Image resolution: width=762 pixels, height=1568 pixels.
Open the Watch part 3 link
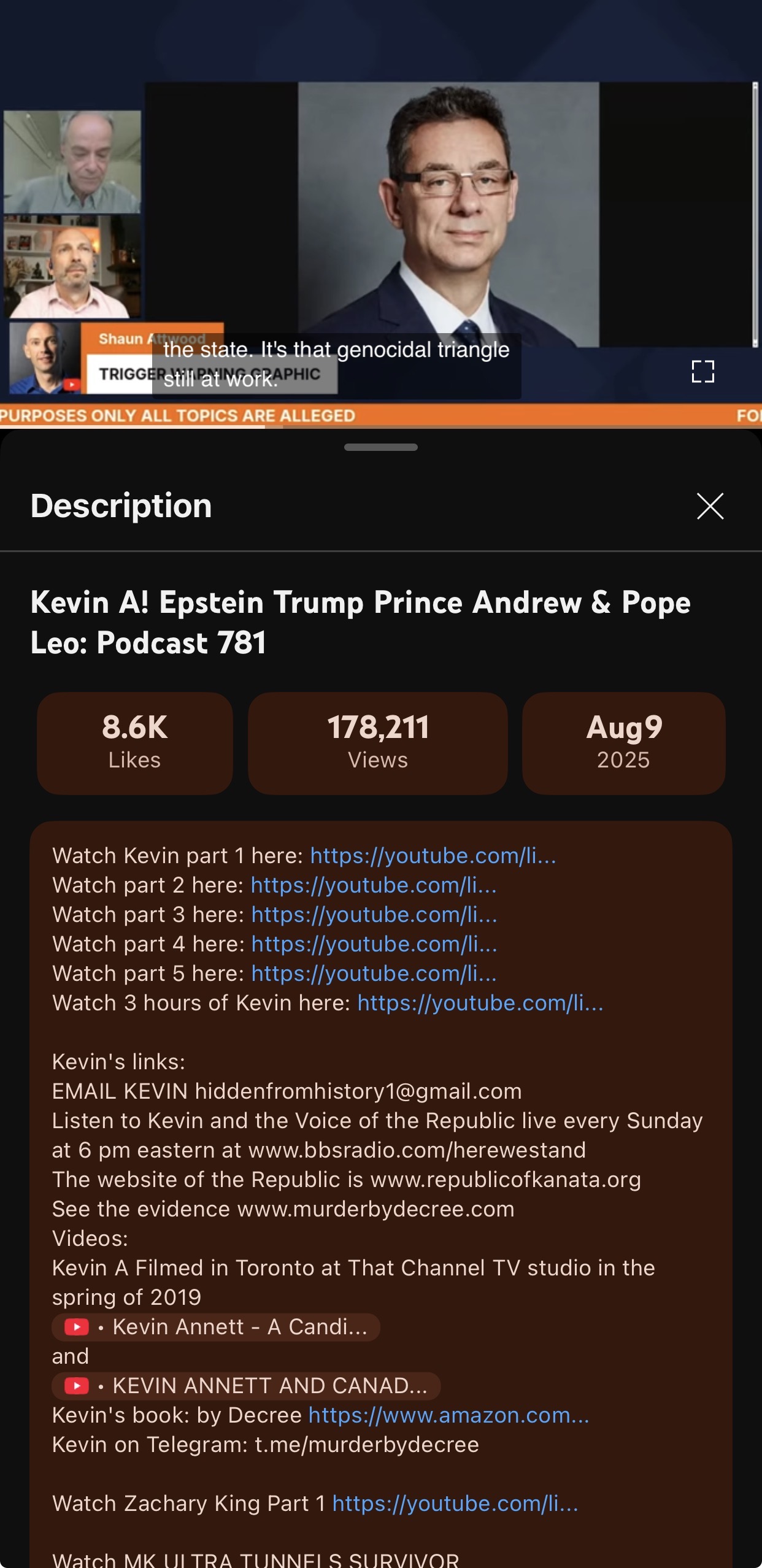[374, 915]
